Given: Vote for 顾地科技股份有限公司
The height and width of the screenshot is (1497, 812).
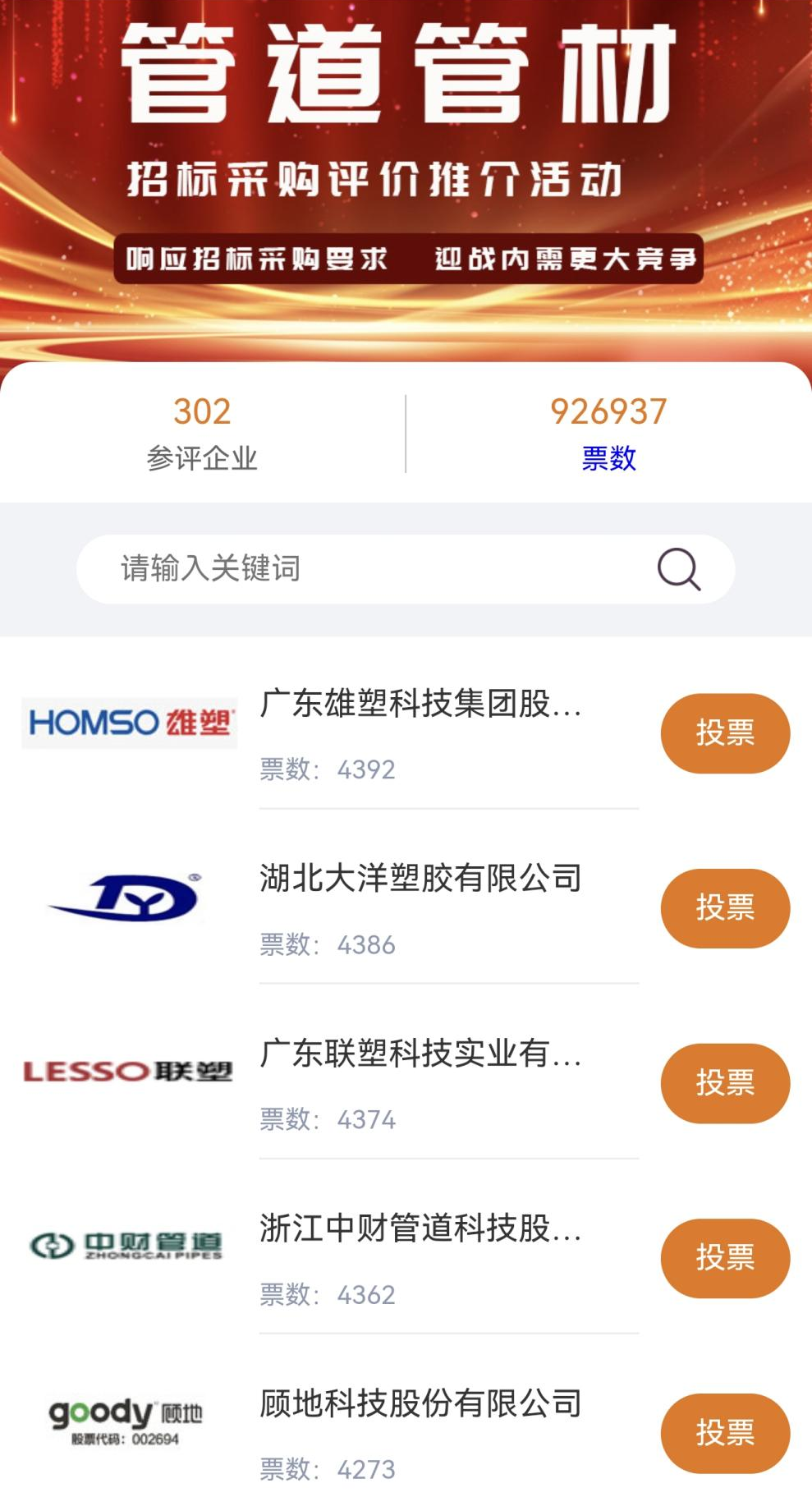Looking at the screenshot, I should click(x=724, y=1432).
